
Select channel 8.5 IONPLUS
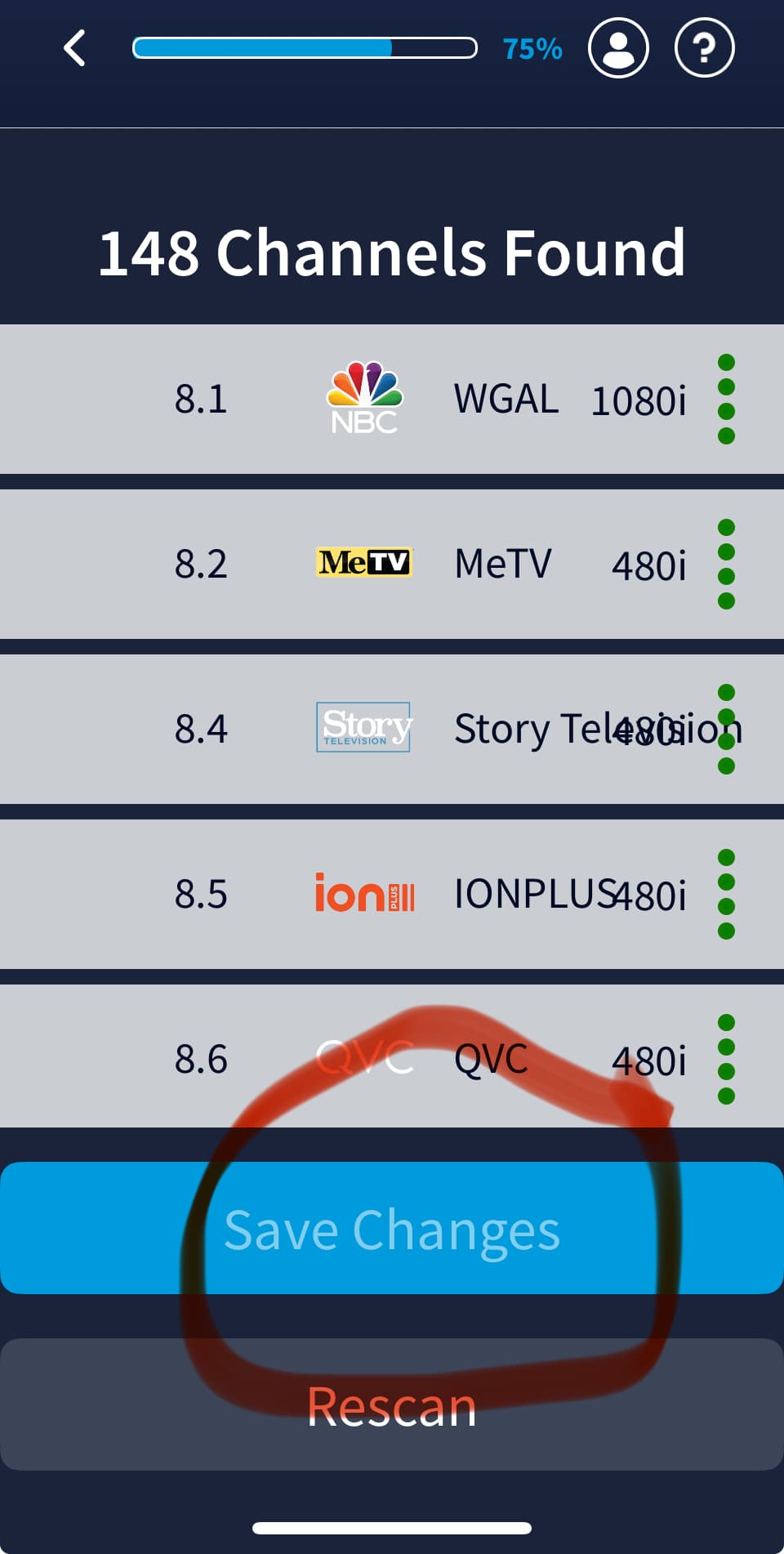coord(392,894)
